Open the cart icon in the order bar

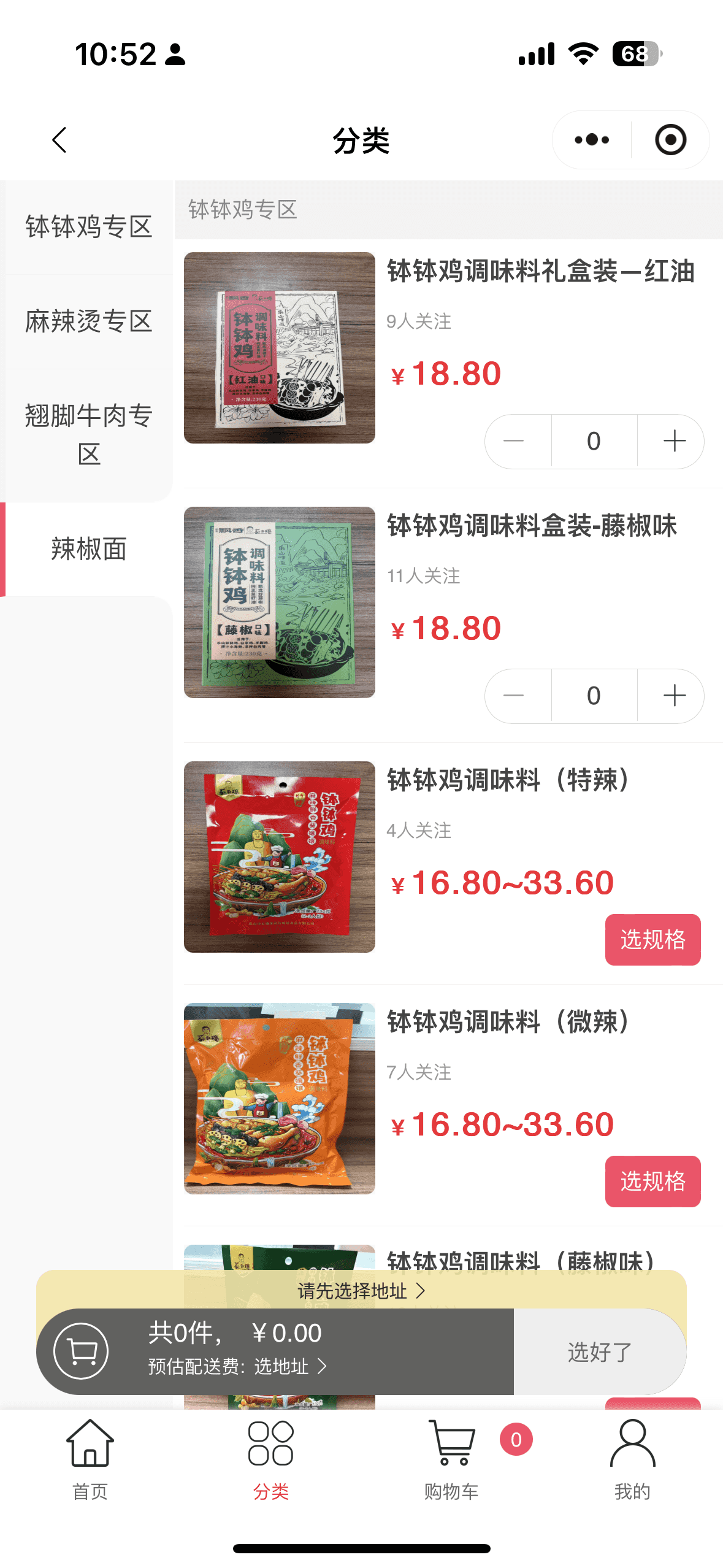coord(81,1351)
